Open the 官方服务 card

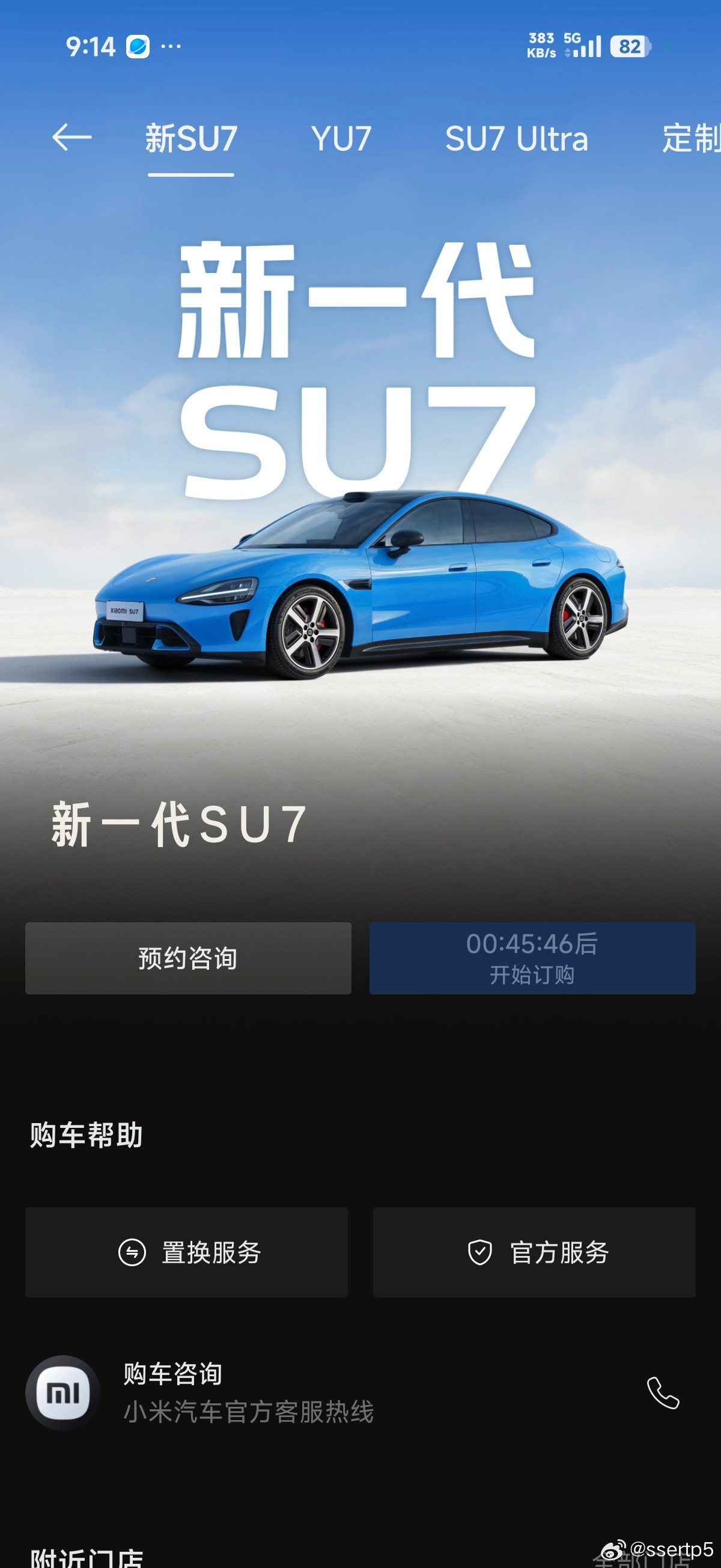click(533, 1257)
